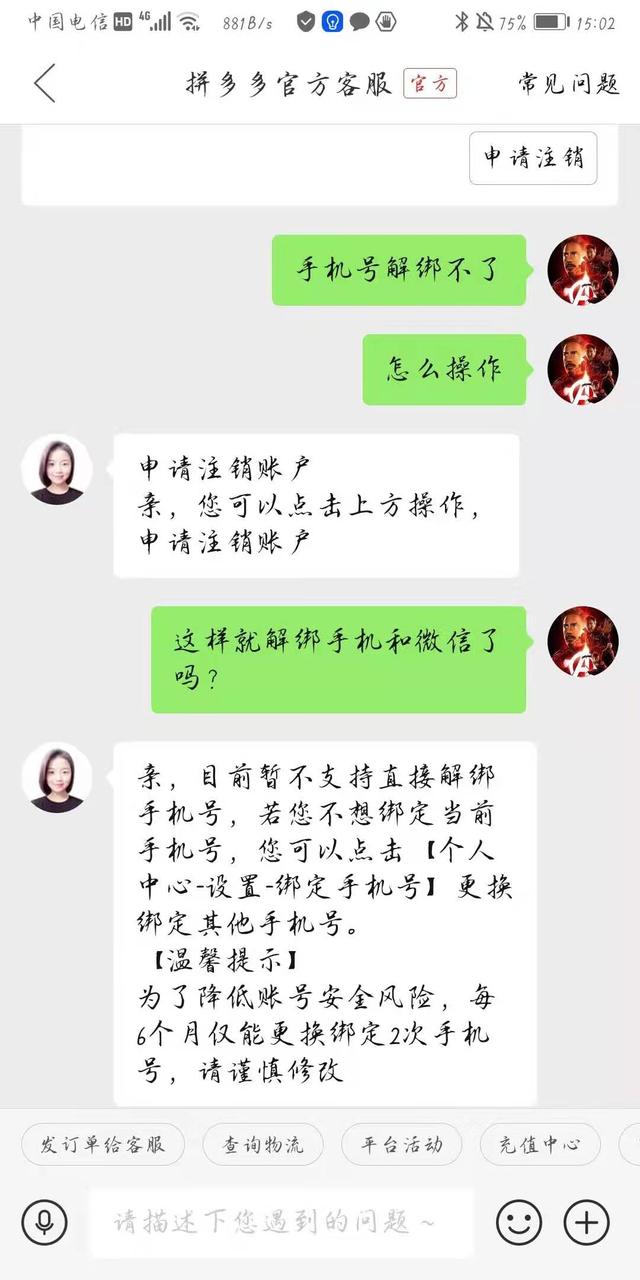Select the 发订单给客服 chip
The image size is (640, 1280).
pos(103,1145)
